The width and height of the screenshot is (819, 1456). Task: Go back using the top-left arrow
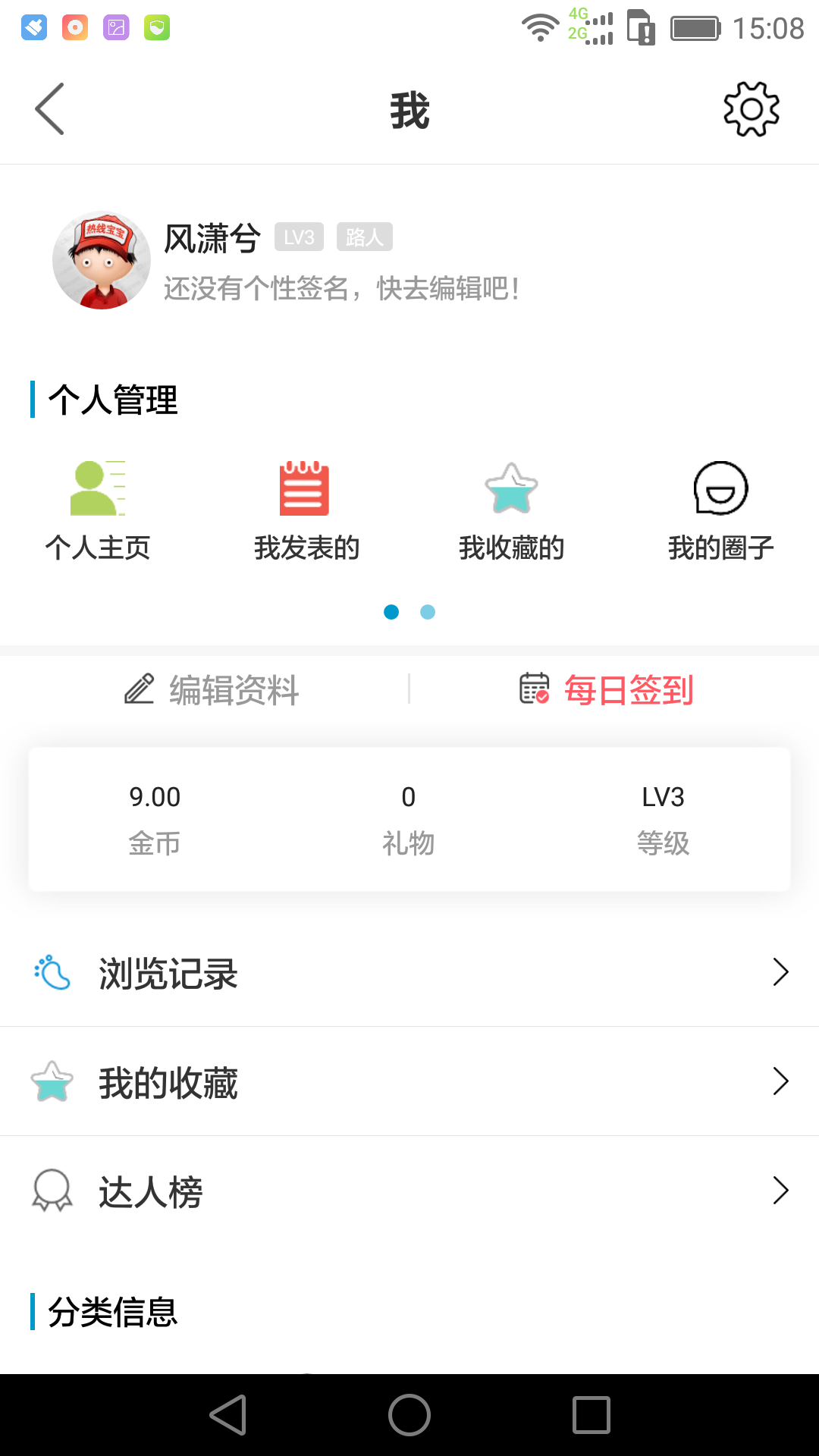pyautogui.click(x=50, y=109)
